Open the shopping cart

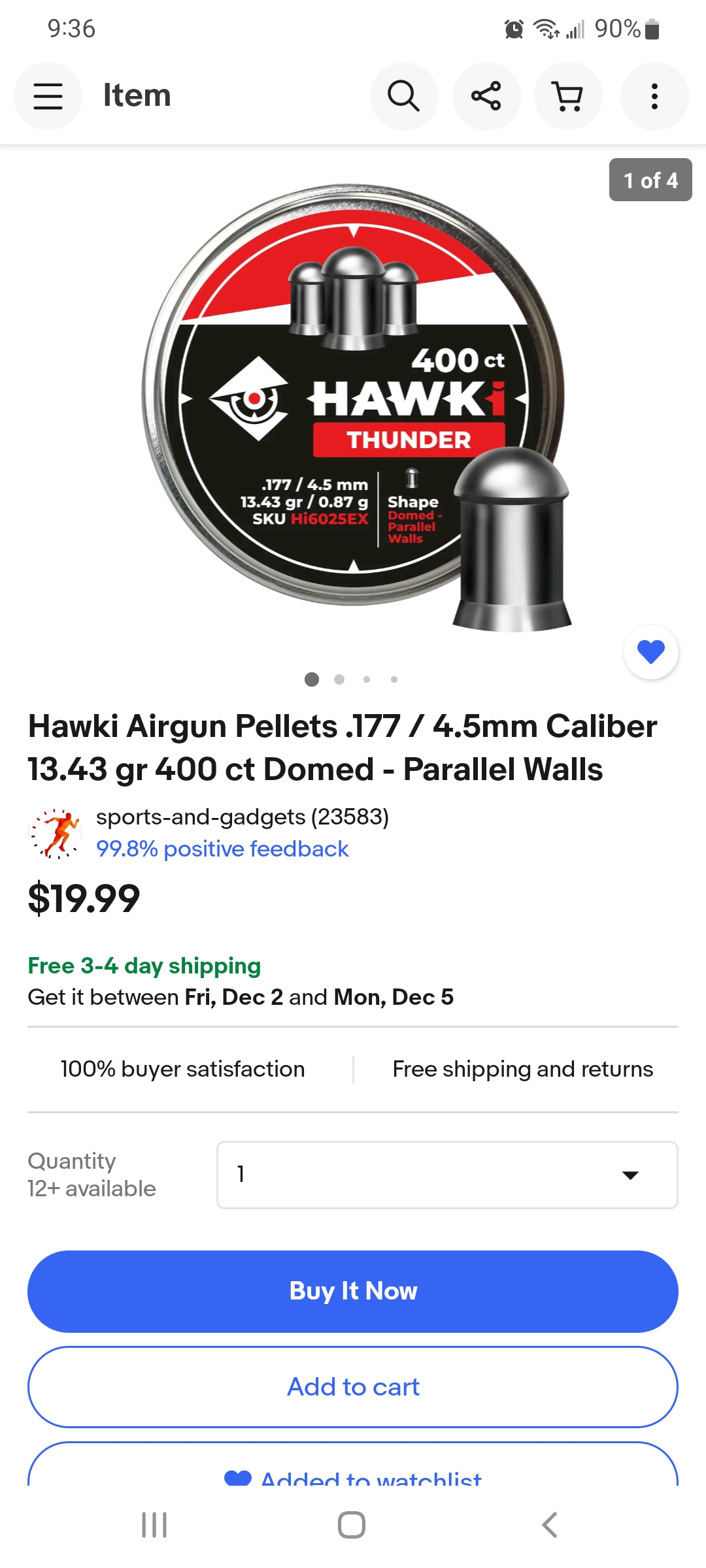pyautogui.click(x=567, y=96)
